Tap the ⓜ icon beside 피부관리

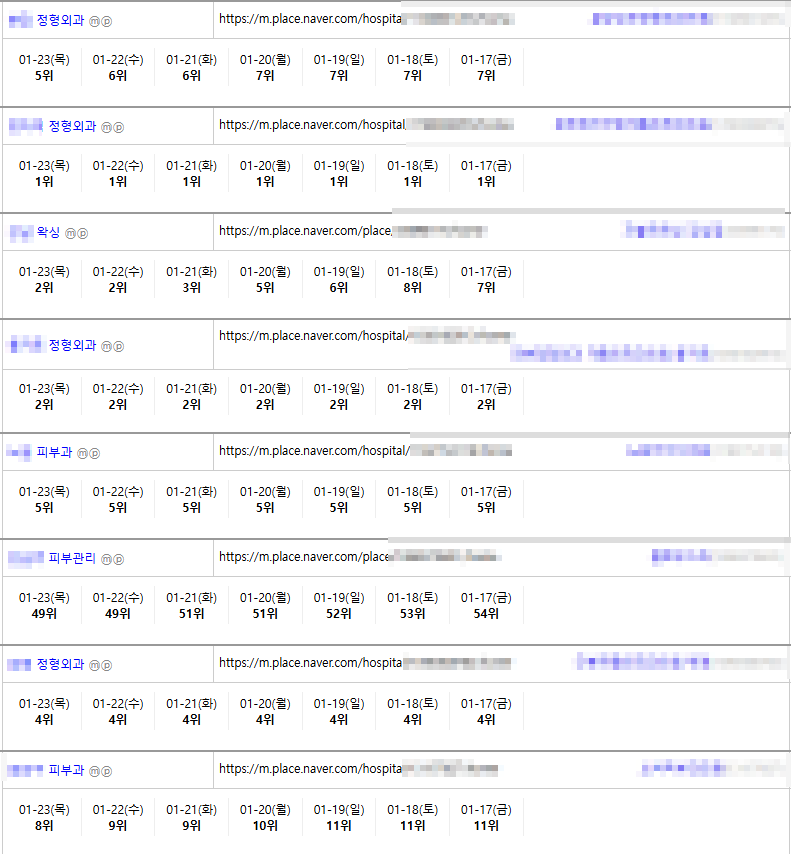click(x=106, y=559)
